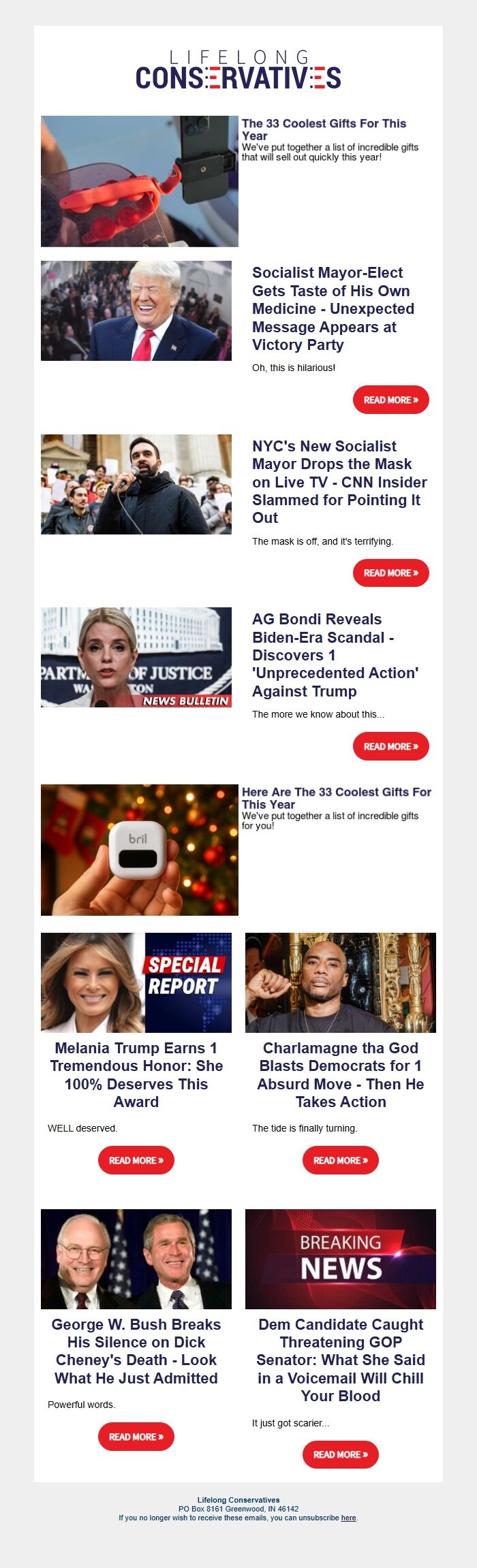Tap Read More under Socialist Mayor-Elect story

390,400
